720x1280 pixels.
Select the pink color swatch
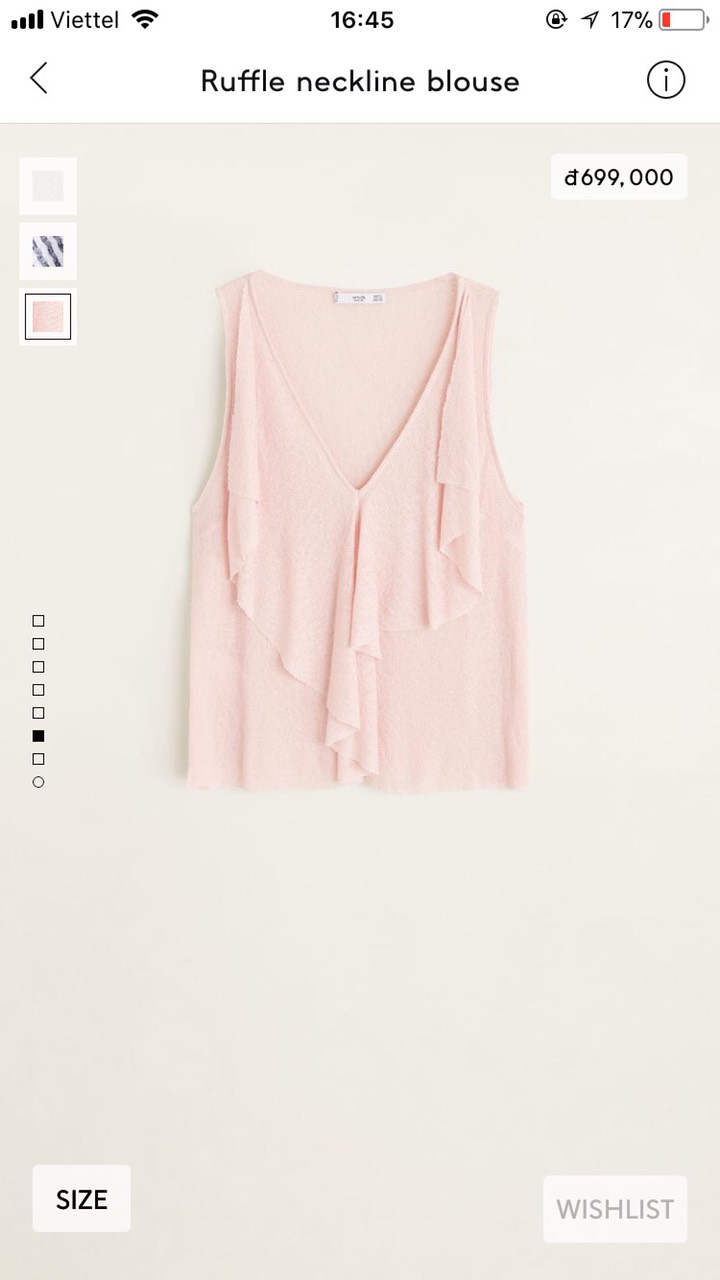pyautogui.click(x=47, y=317)
